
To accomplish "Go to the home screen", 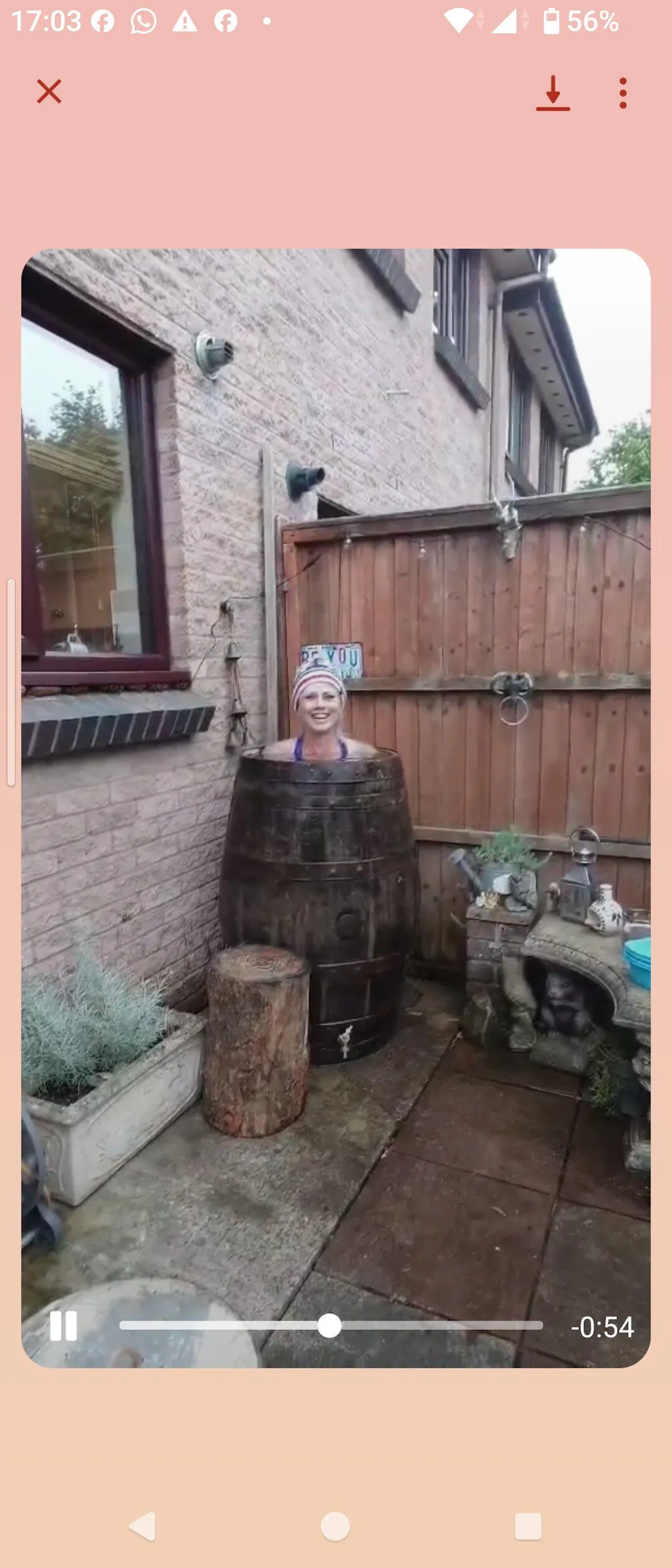I will click(x=335, y=1526).
